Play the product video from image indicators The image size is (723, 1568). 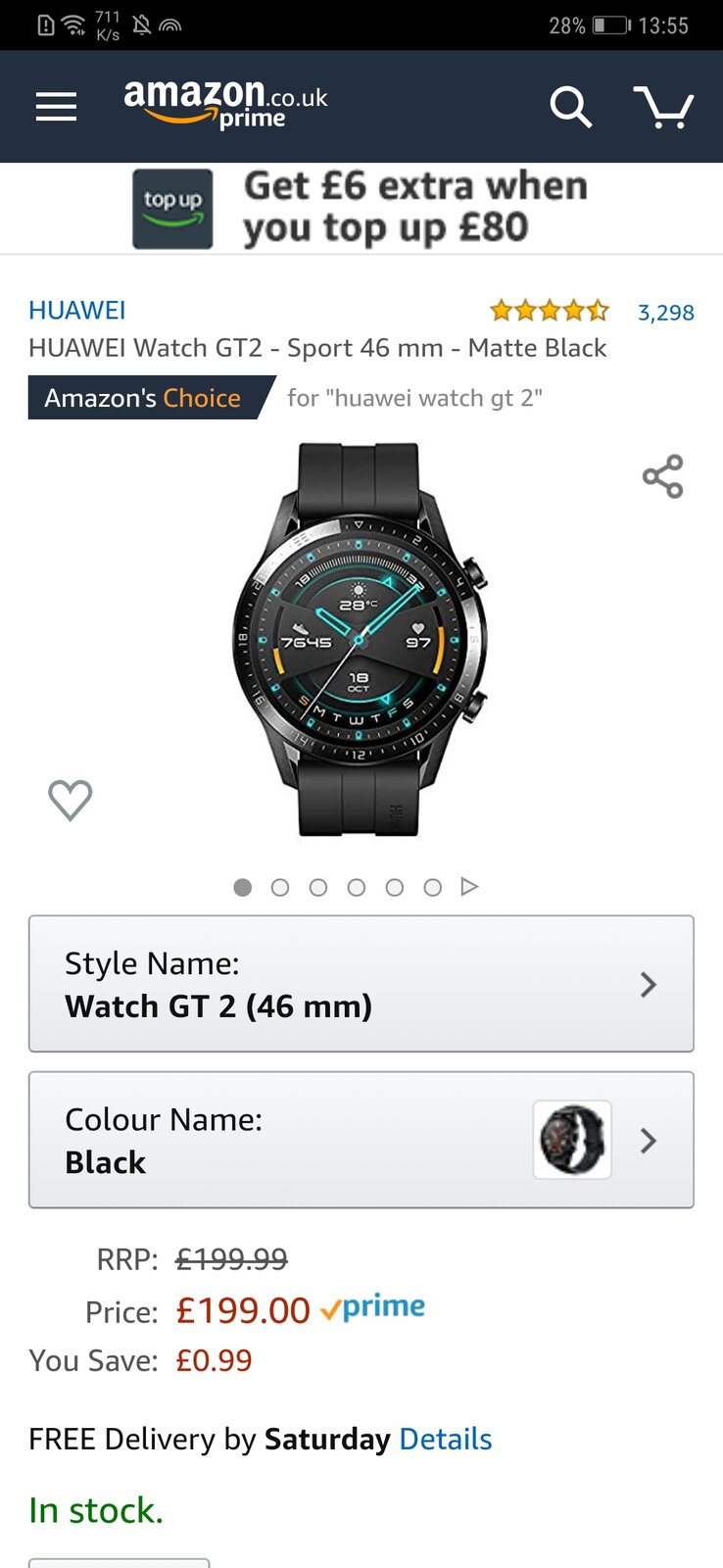click(469, 887)
